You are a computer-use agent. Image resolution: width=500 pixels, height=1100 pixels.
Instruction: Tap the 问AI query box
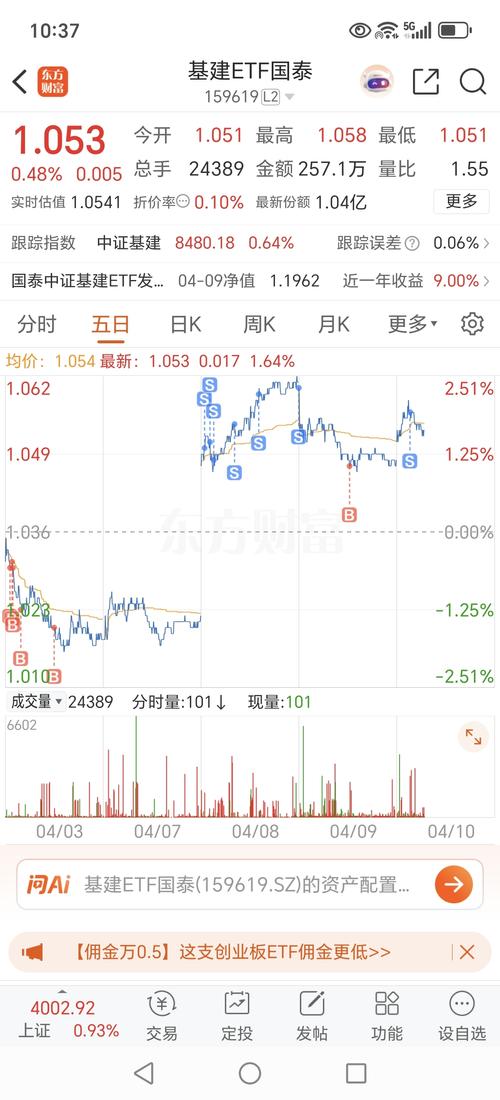tap(250, 884)
